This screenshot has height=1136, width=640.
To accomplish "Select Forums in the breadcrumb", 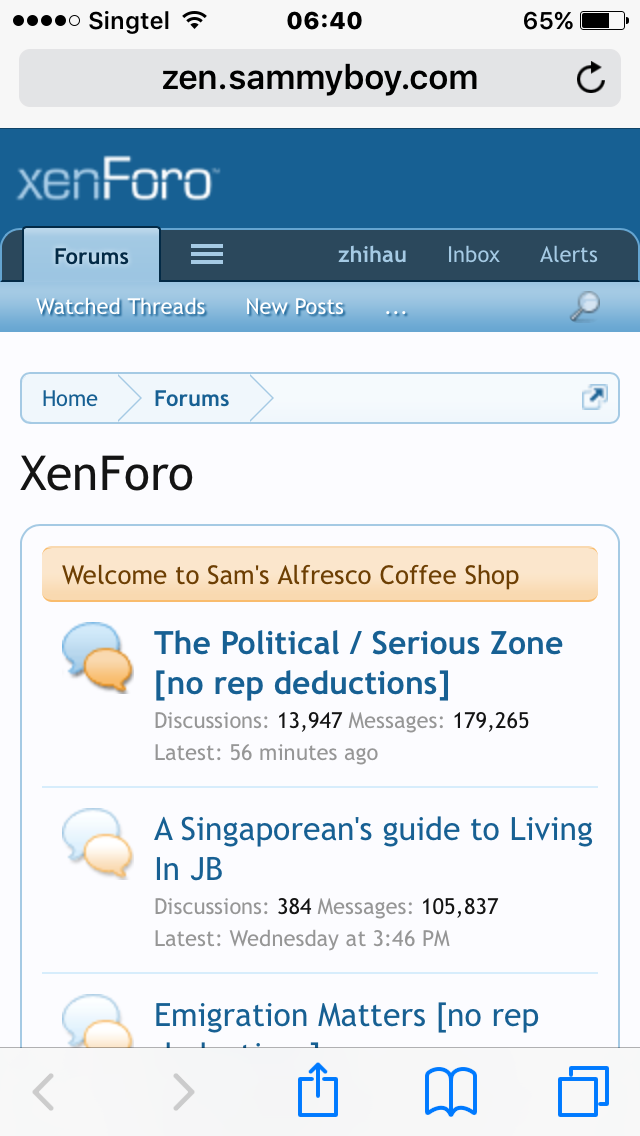I will click(x=191, y=398).
